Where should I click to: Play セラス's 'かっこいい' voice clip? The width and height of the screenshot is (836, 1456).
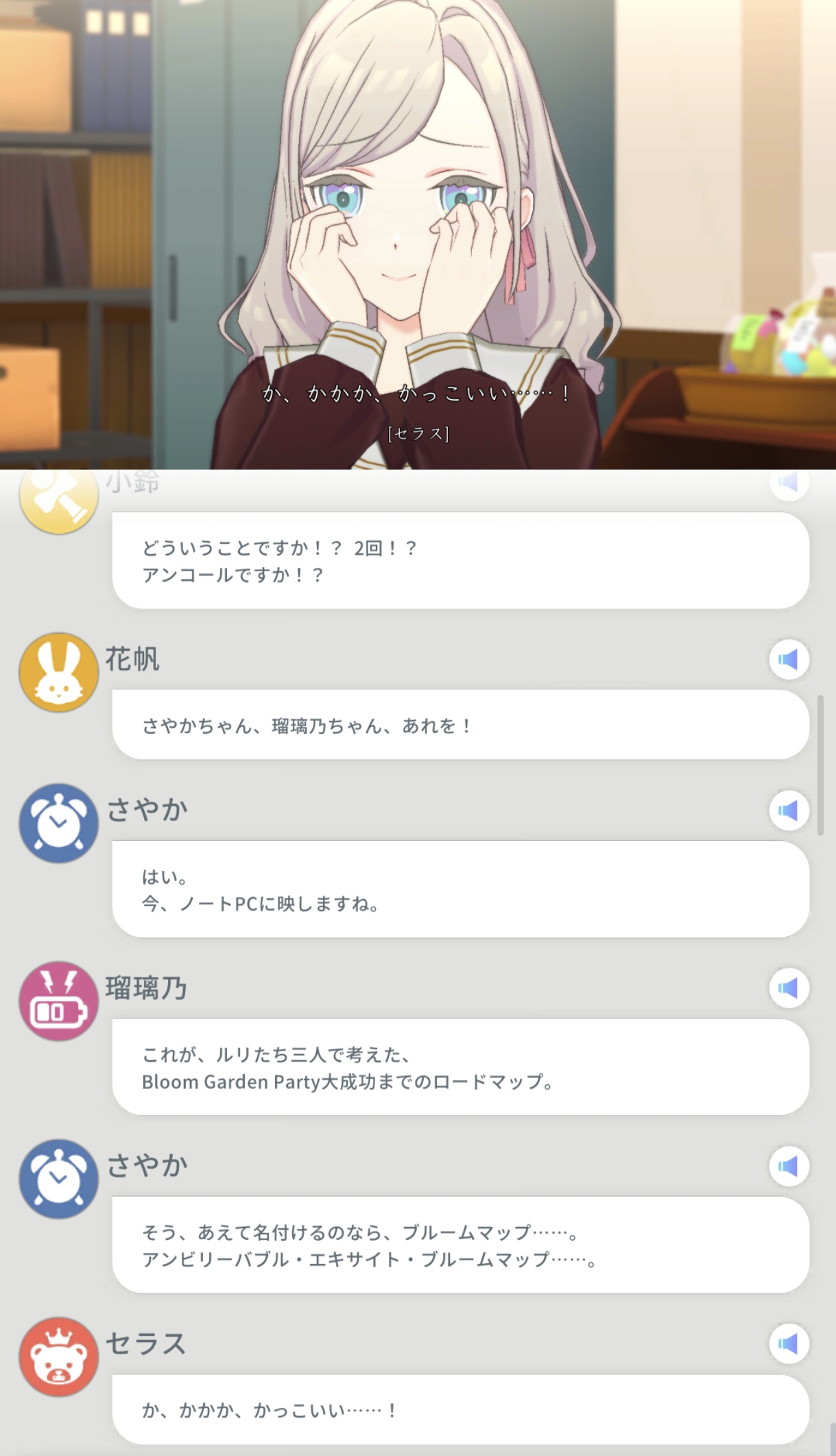(x=789, y=1344)
